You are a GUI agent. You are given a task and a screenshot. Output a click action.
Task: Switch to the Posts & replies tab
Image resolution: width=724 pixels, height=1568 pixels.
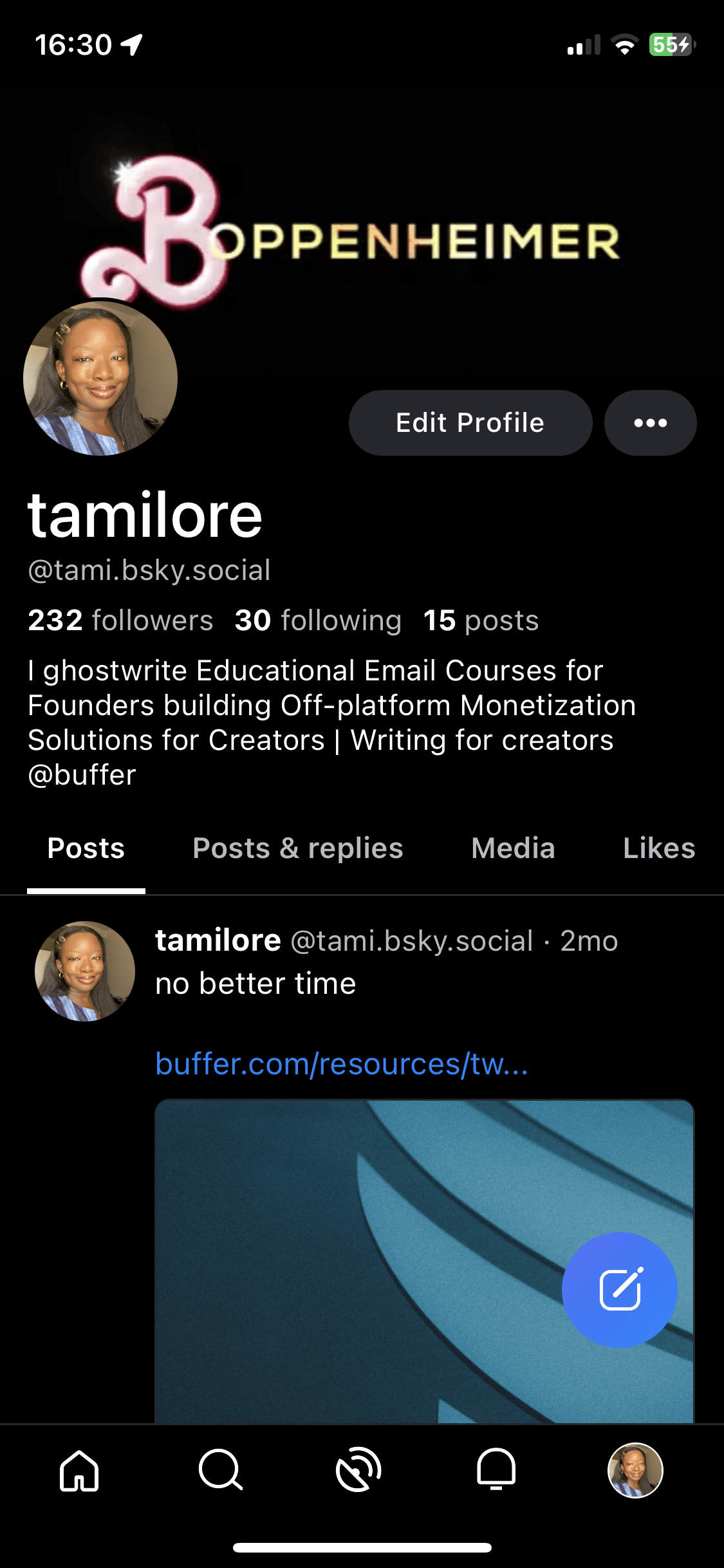(x=297, y=848)
